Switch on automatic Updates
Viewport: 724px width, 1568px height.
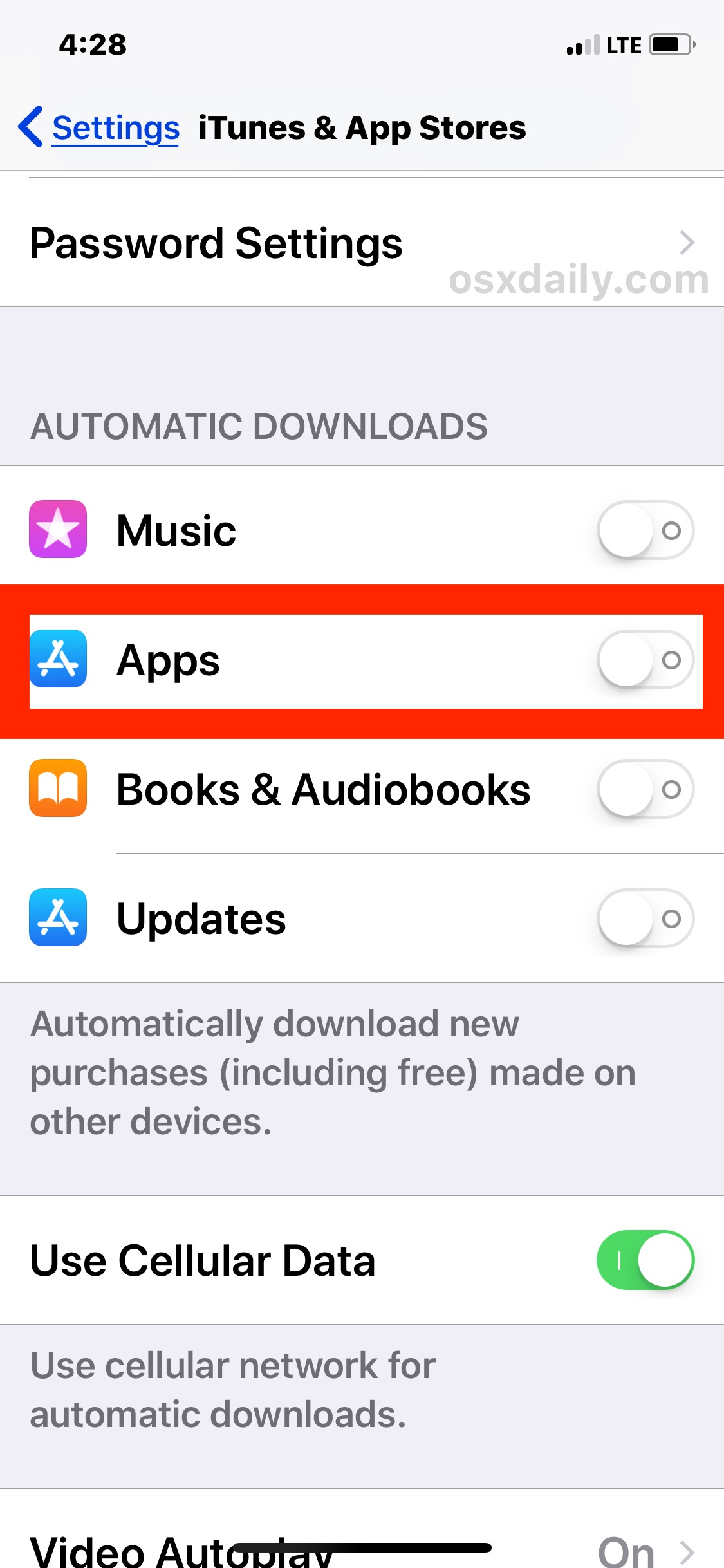(645, 919)
